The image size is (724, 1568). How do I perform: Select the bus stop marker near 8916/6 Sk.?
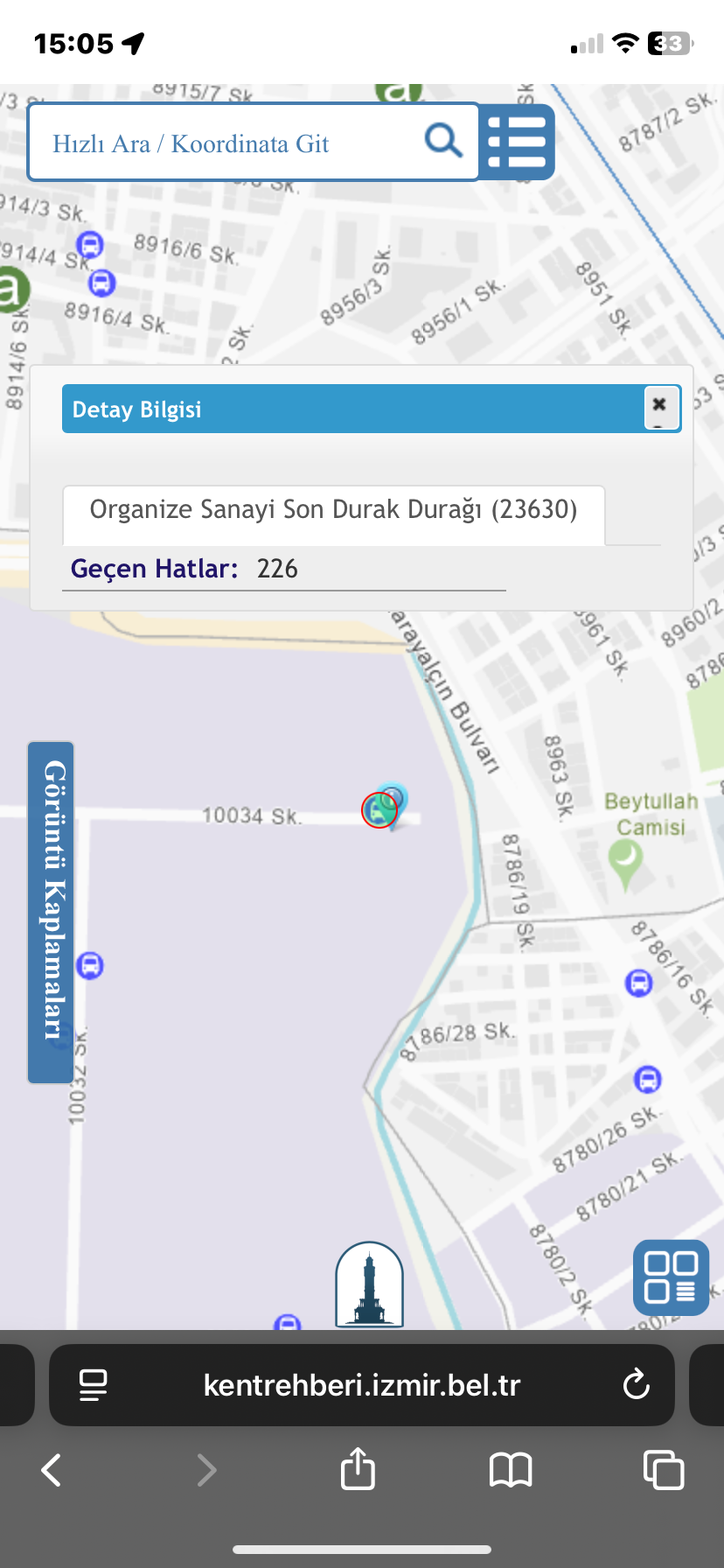(90, 244)
